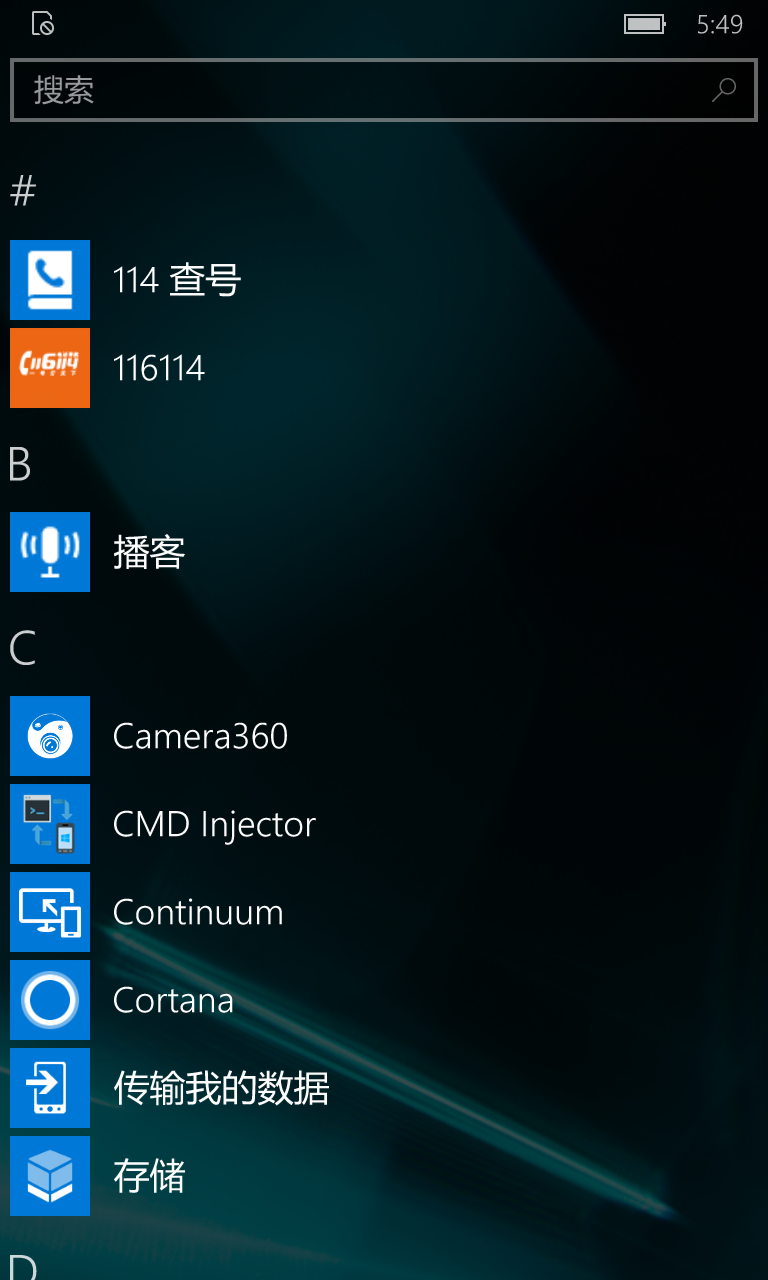Open CMD Injector

tap(384, 824)
